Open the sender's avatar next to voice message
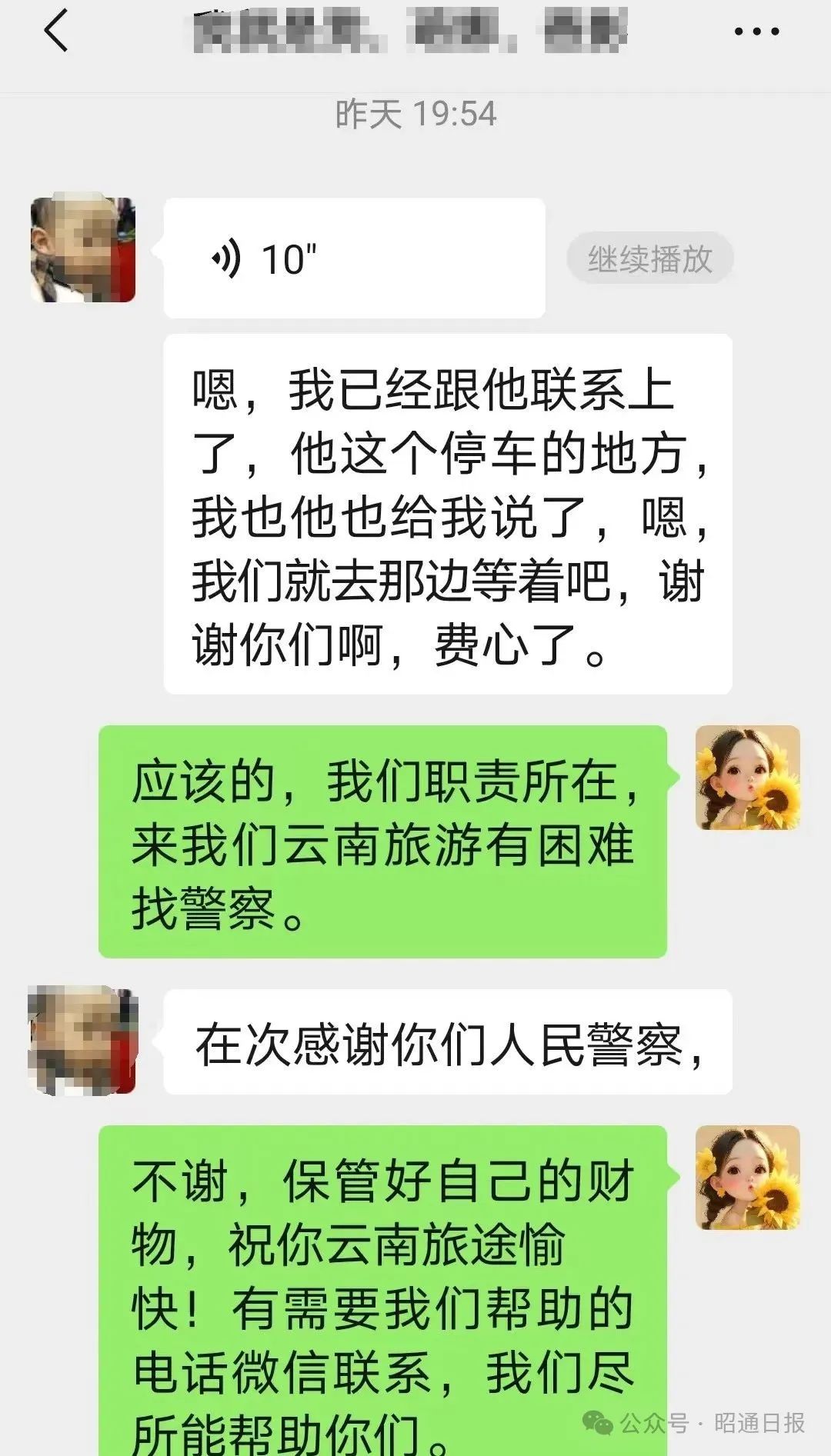The image size is (831, 1456). (83, 248)
